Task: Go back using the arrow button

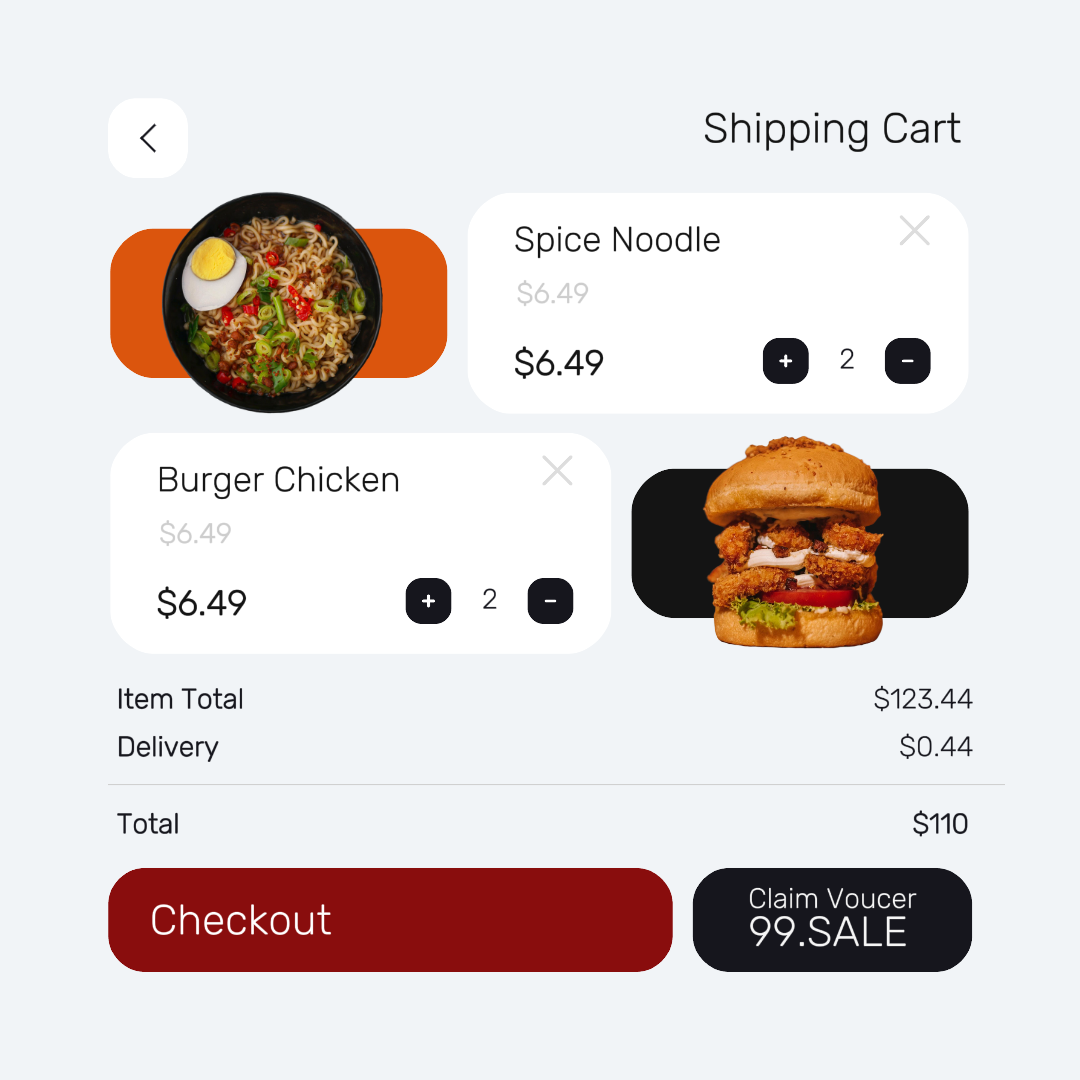Action: 148,138
